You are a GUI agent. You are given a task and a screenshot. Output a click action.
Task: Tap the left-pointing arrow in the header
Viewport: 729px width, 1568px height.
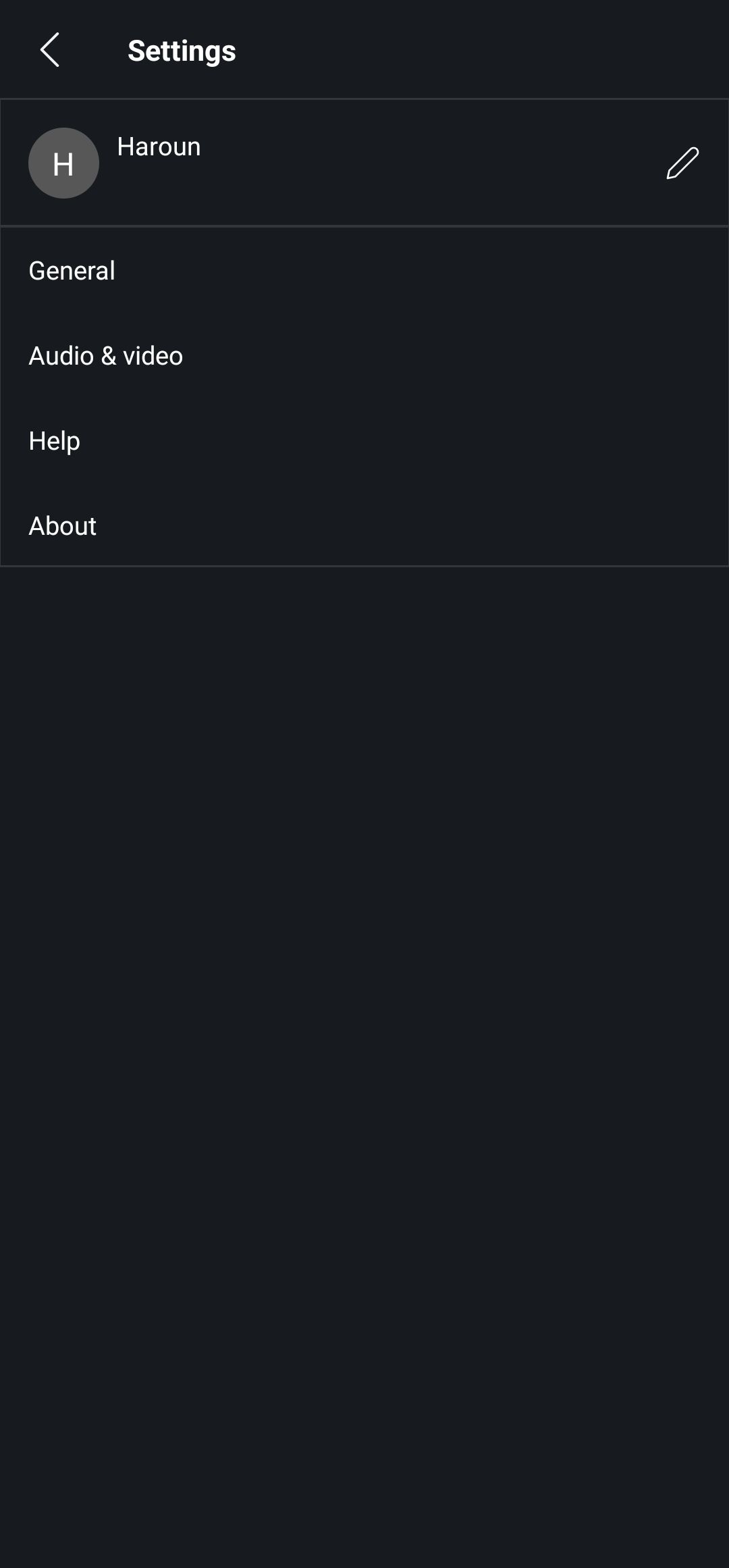click(x=51, y=51)
